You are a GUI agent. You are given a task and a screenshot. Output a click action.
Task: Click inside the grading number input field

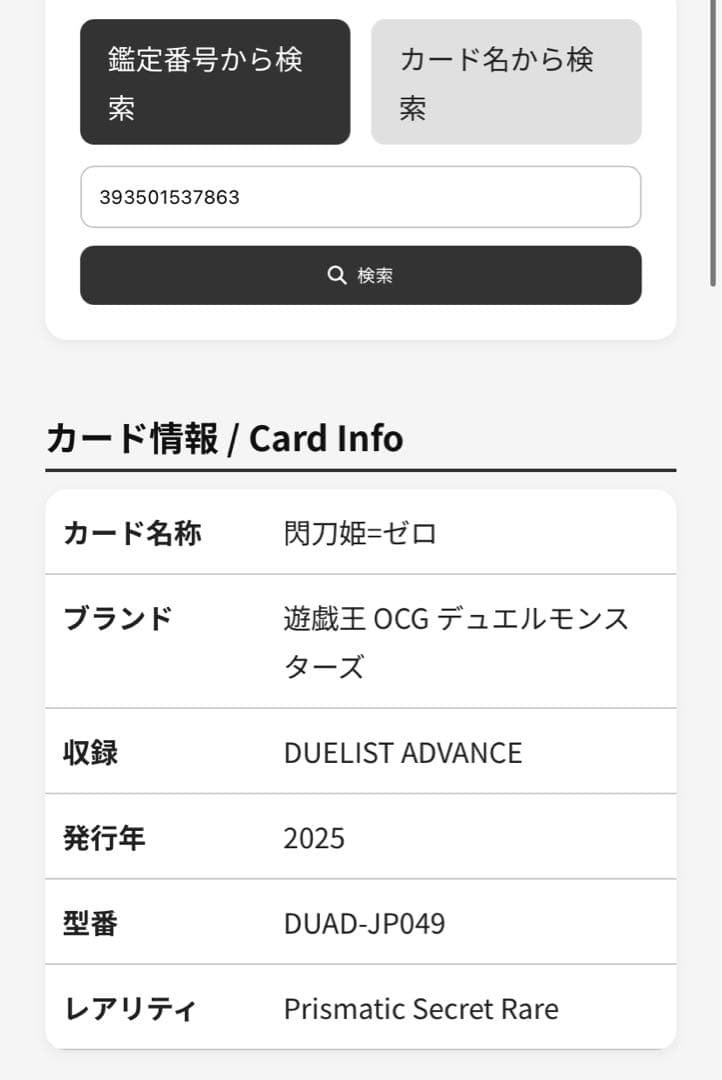coord(360,197)
